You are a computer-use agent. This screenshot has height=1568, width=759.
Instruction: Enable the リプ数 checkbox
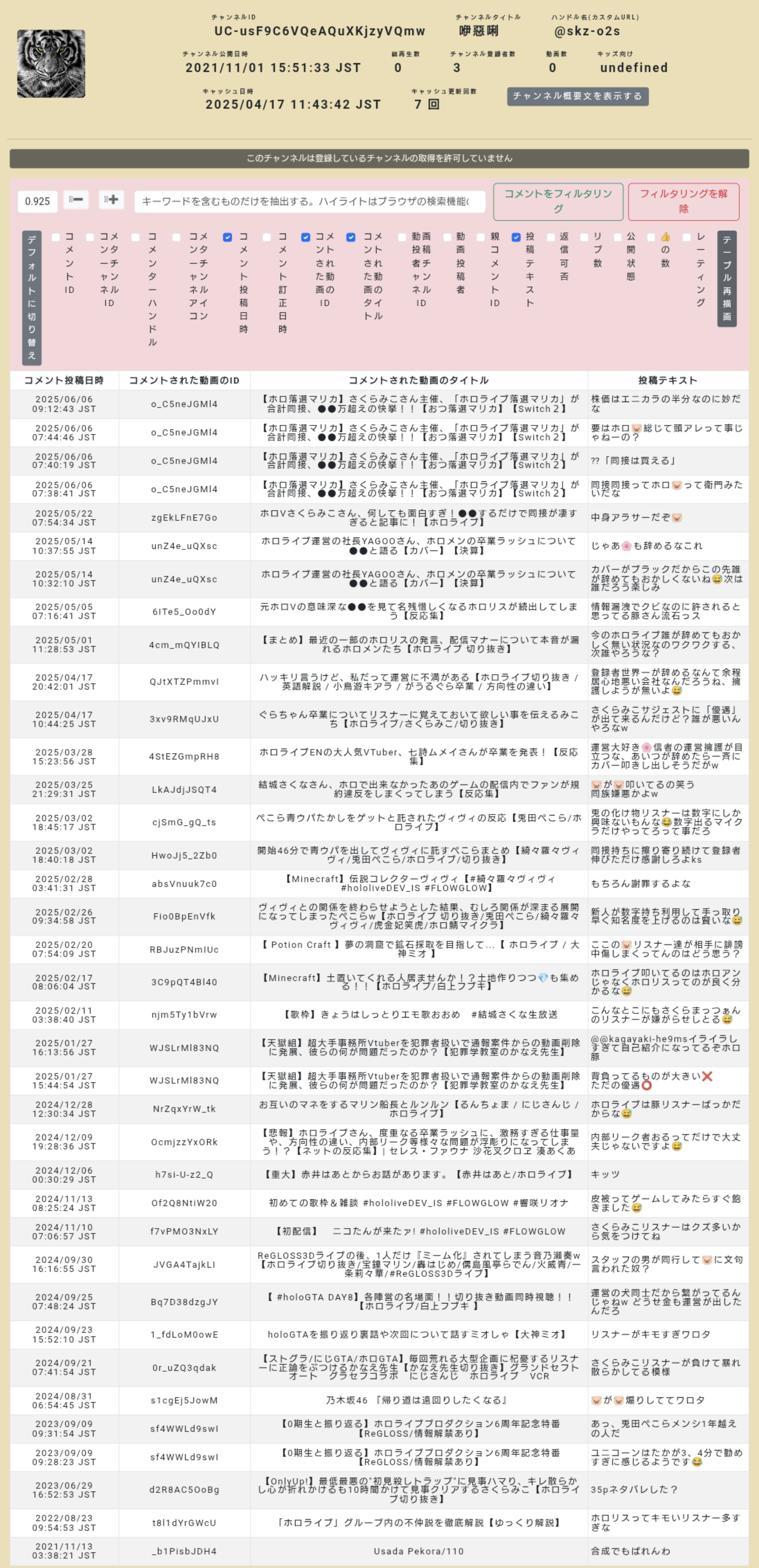coord(584,237)
